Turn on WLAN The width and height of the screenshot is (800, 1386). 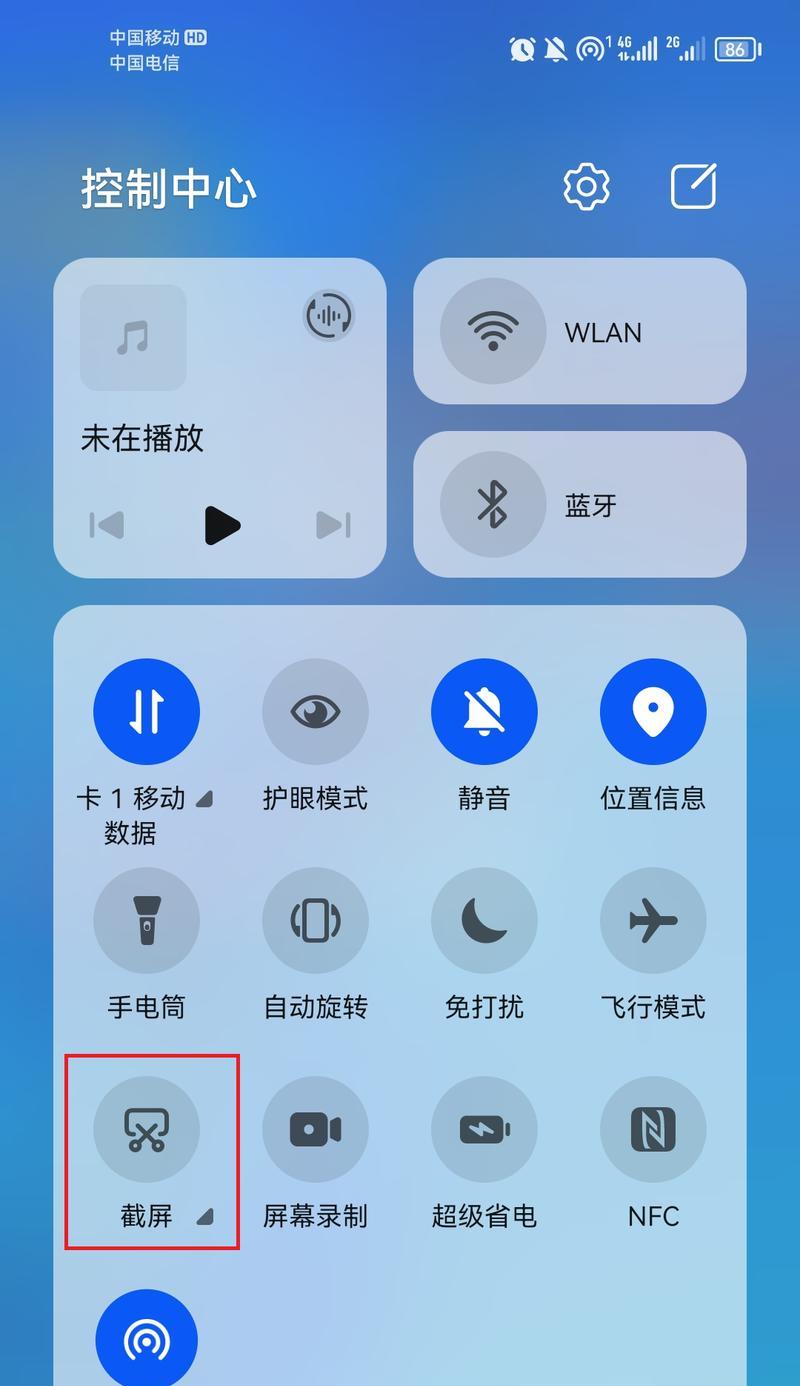[493, 332]
